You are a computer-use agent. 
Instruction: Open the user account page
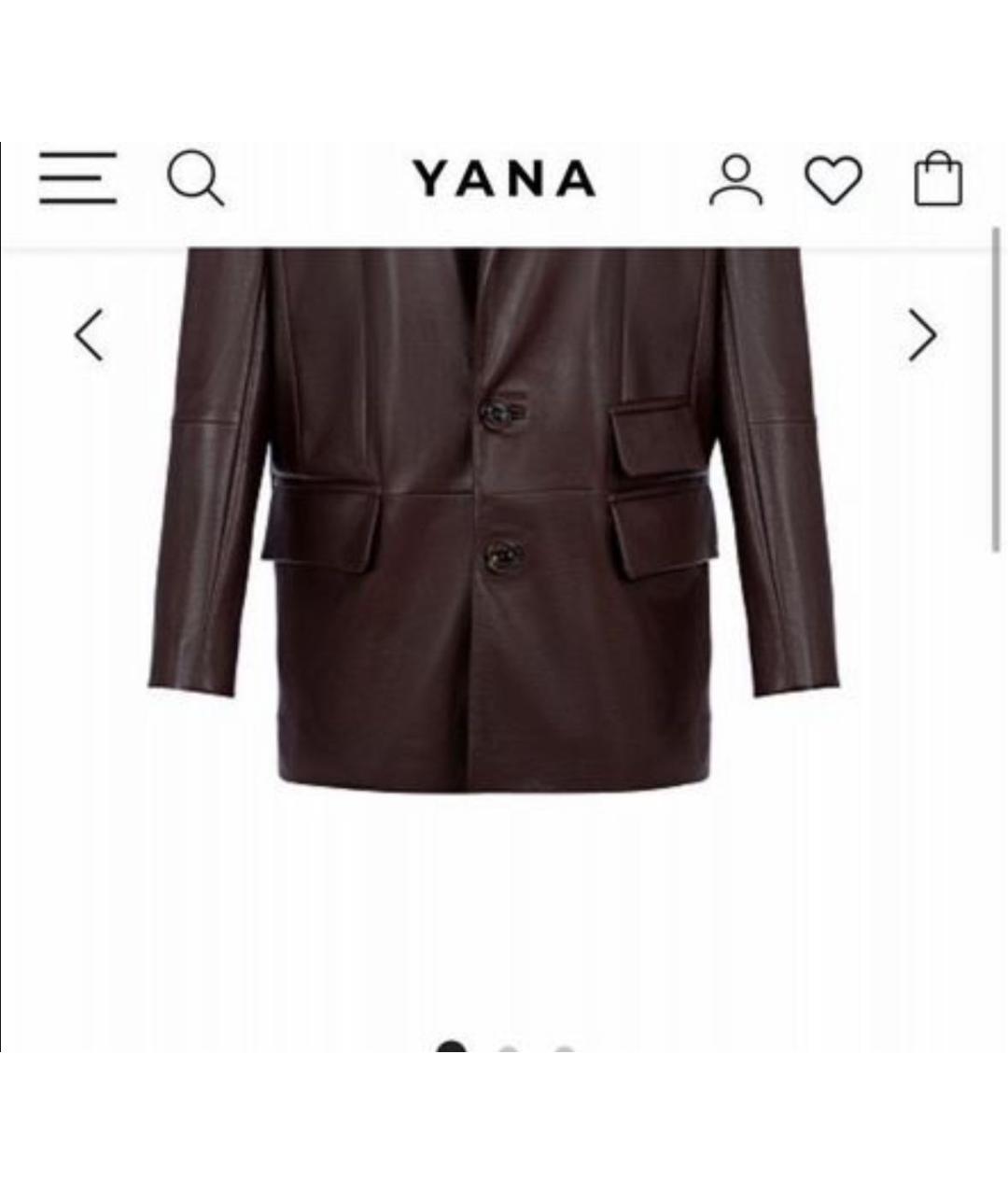[735, 180]
